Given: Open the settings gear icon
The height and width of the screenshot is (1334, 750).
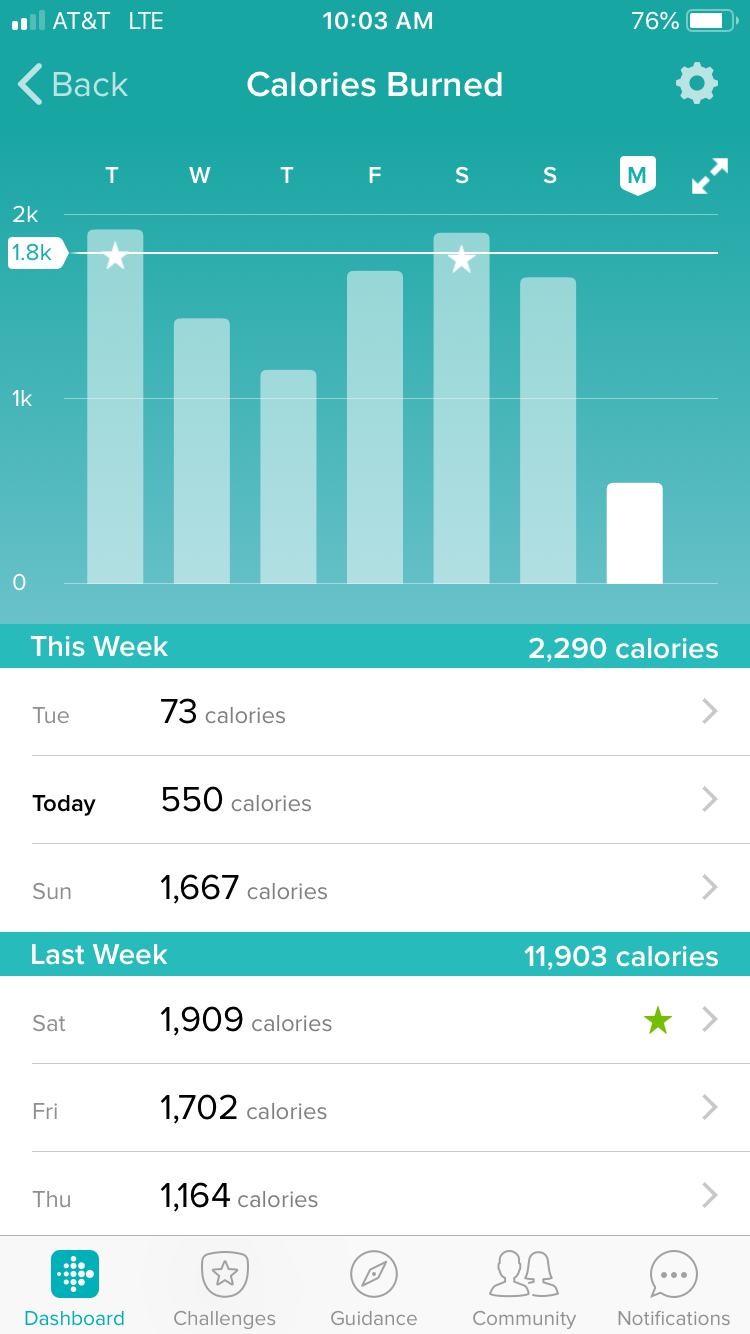Looking at the screenshot, I should click(x=697, y=84).
